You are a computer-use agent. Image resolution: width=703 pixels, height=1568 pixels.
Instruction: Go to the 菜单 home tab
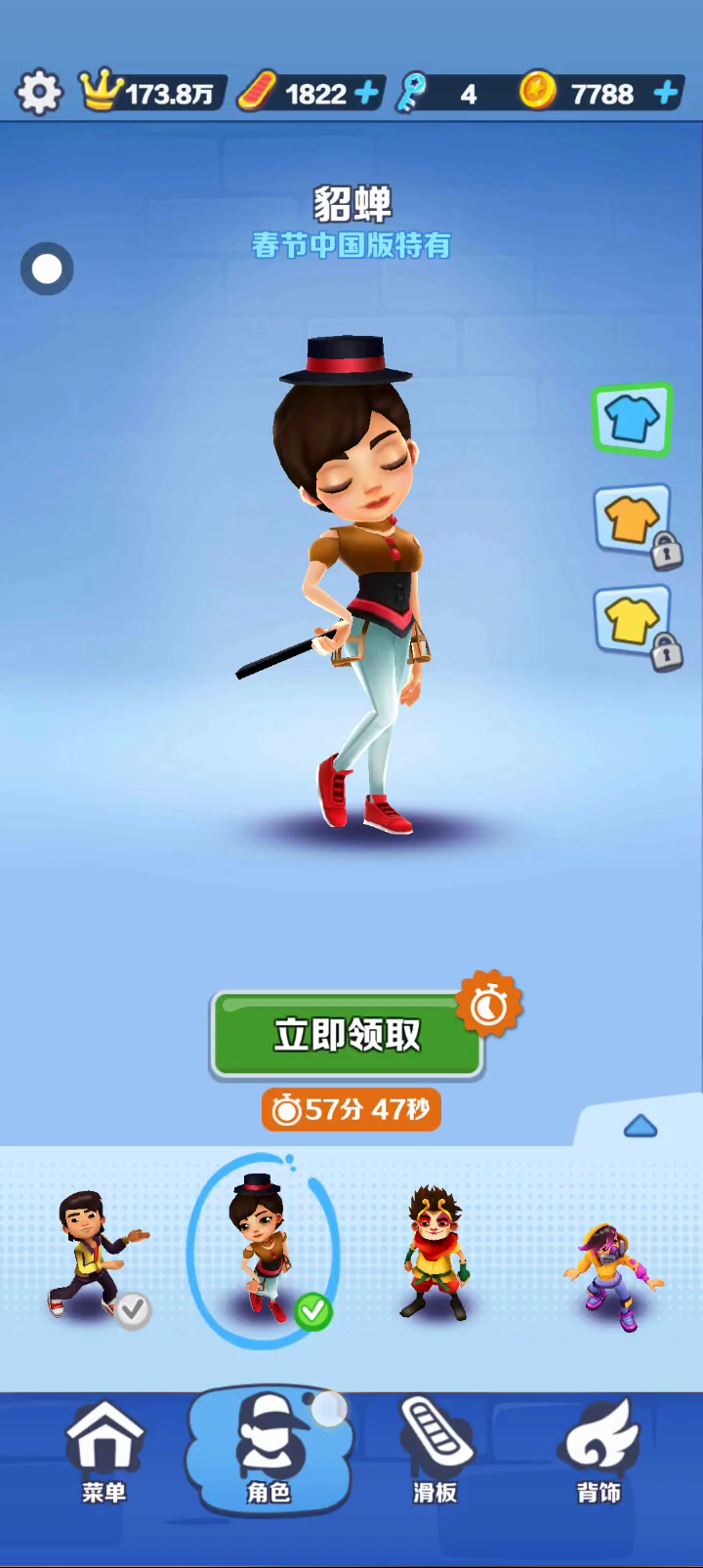point(103,1450)
